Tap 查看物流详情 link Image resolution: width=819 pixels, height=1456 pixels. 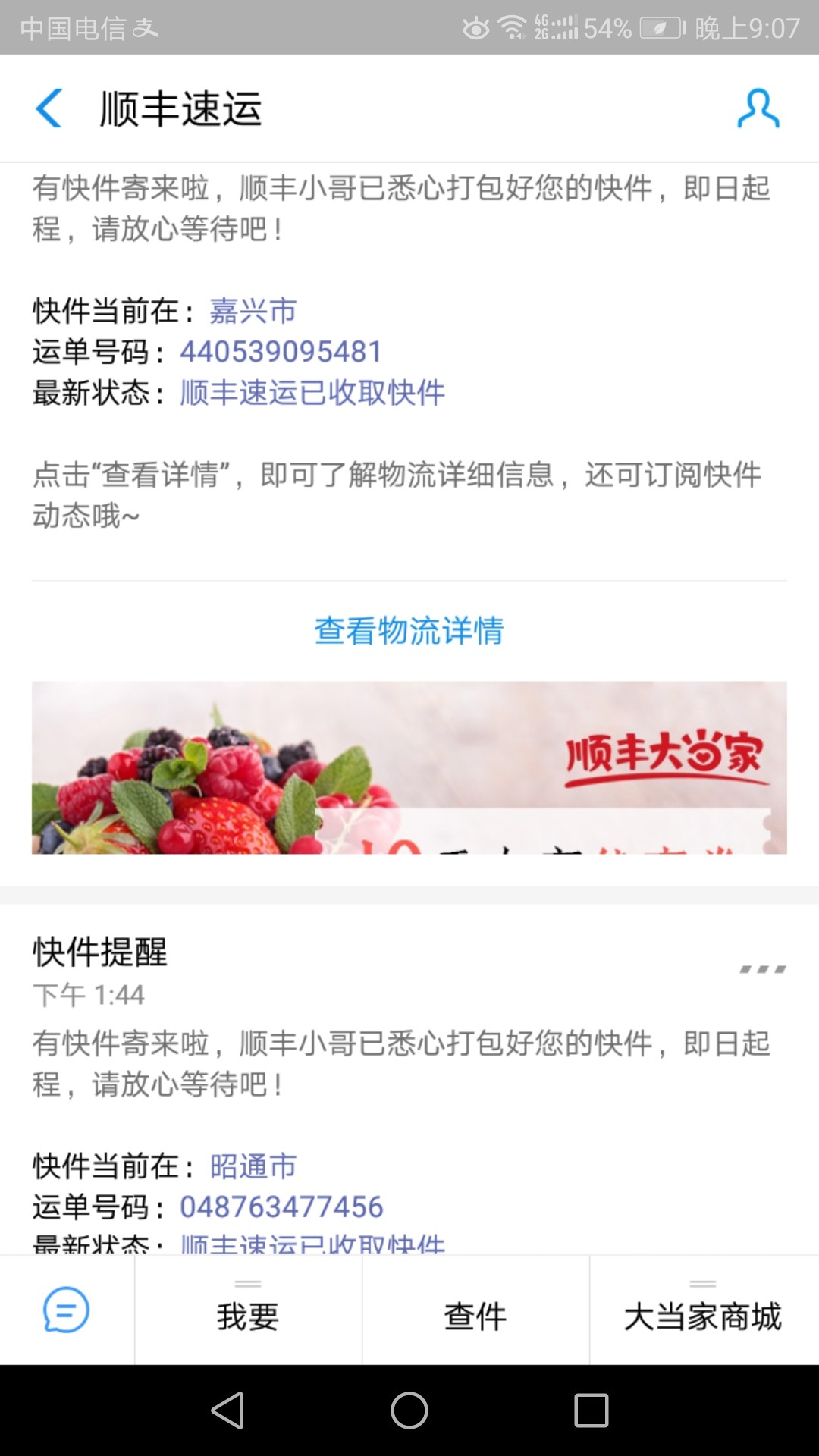click(409, 630)
